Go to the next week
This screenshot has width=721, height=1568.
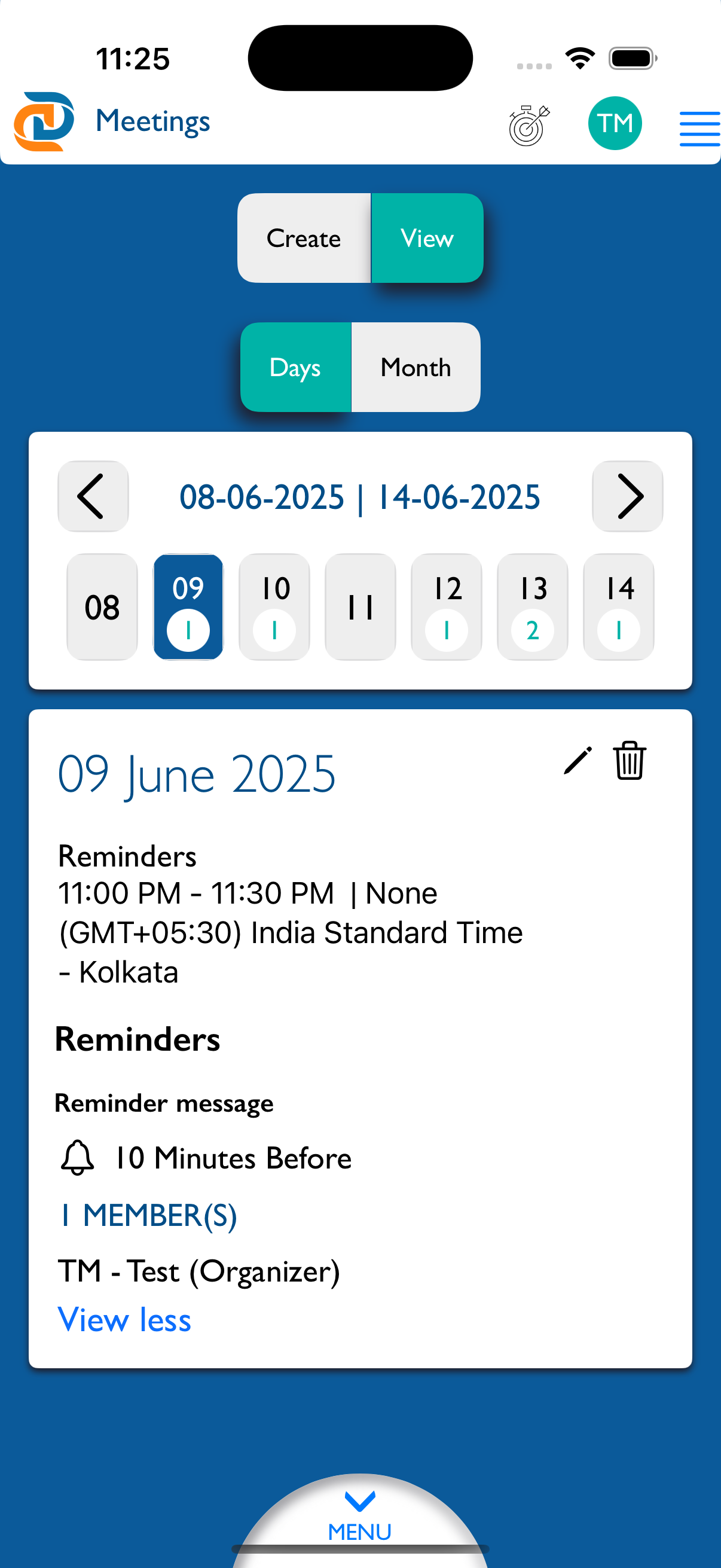[x=627, y=496]
